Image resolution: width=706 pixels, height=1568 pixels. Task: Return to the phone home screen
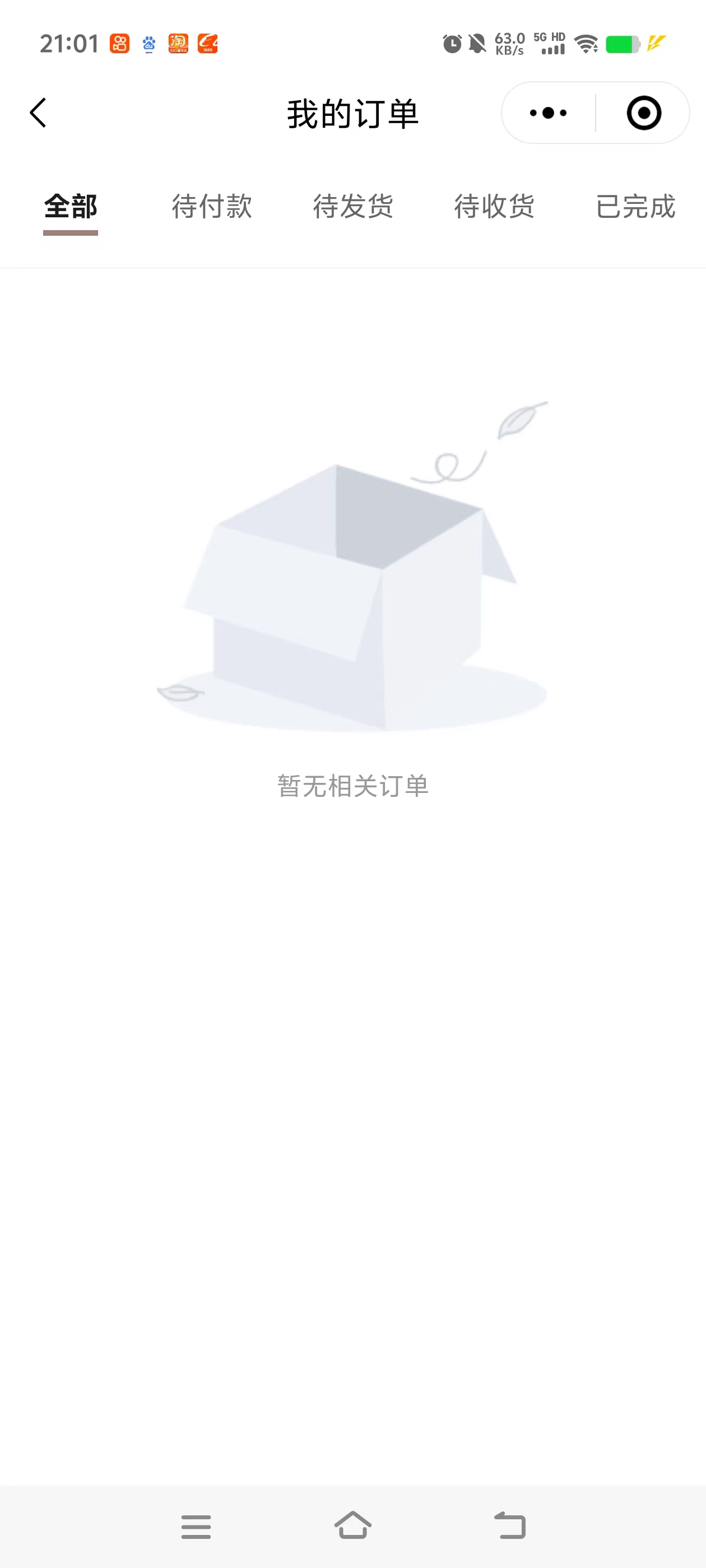click(354, 1525)
